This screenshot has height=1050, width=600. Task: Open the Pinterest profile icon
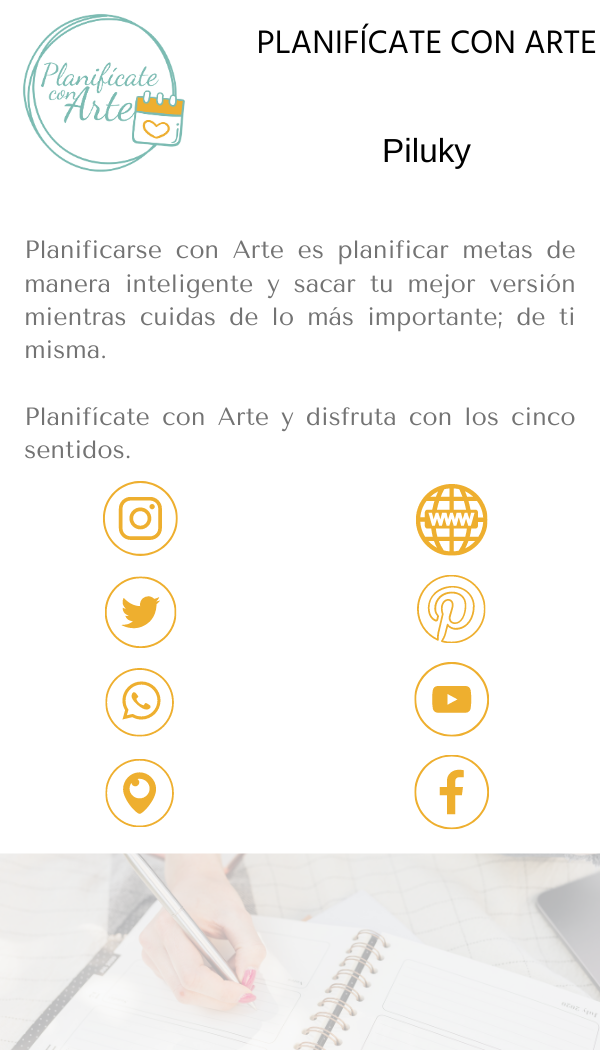point(451,609)
